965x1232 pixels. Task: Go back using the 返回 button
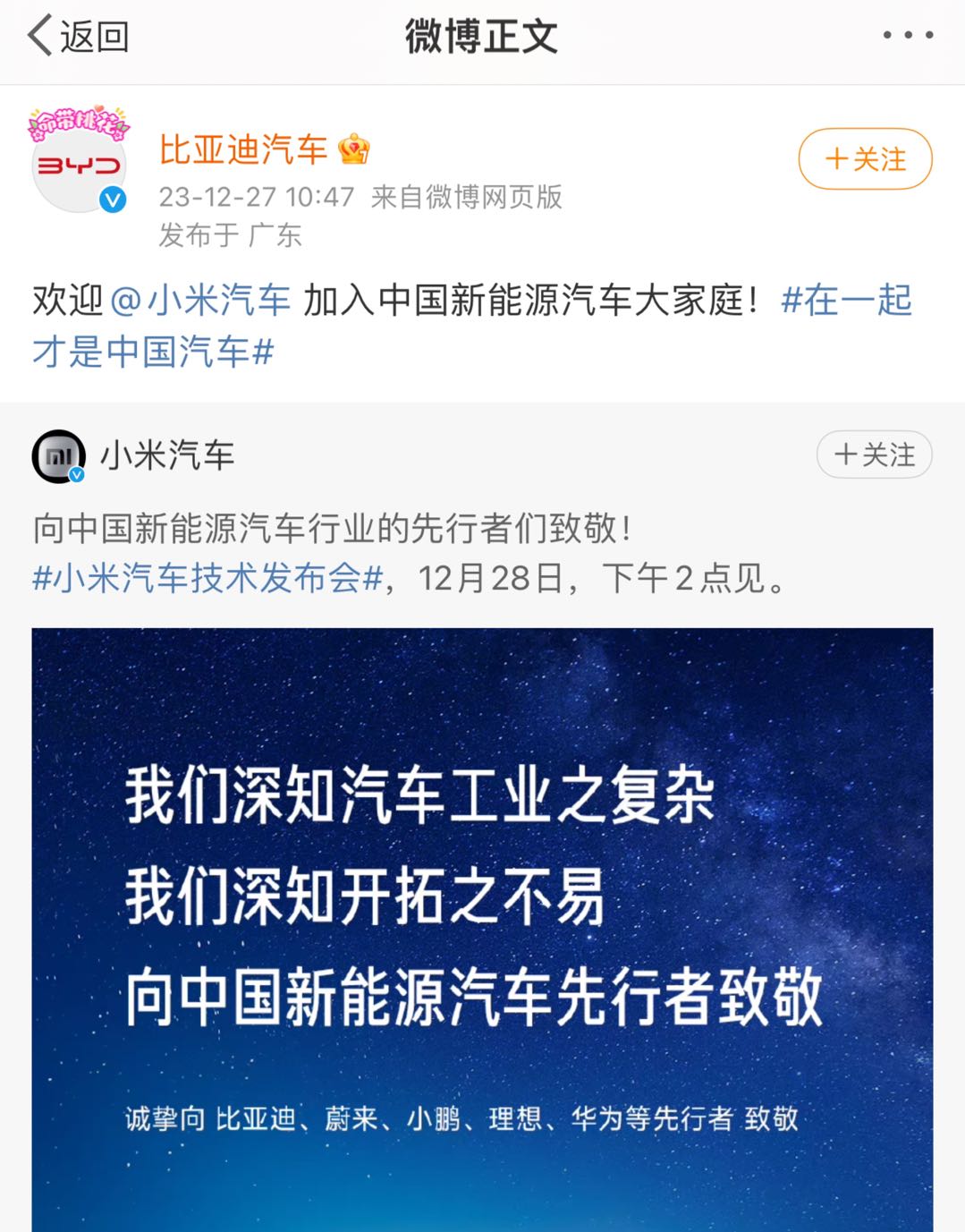[x=79, y=37]
